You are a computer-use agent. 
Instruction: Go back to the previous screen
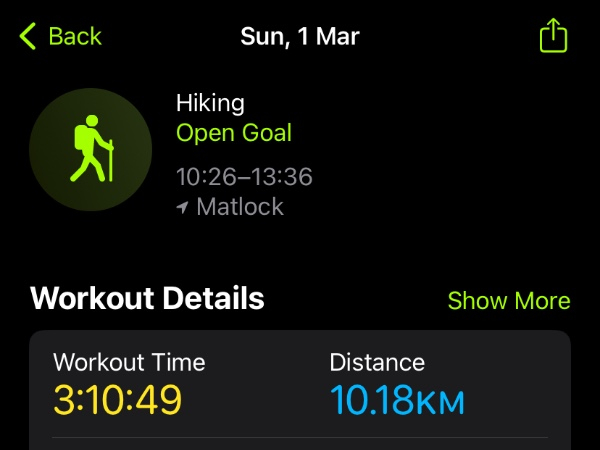[60, 37]
